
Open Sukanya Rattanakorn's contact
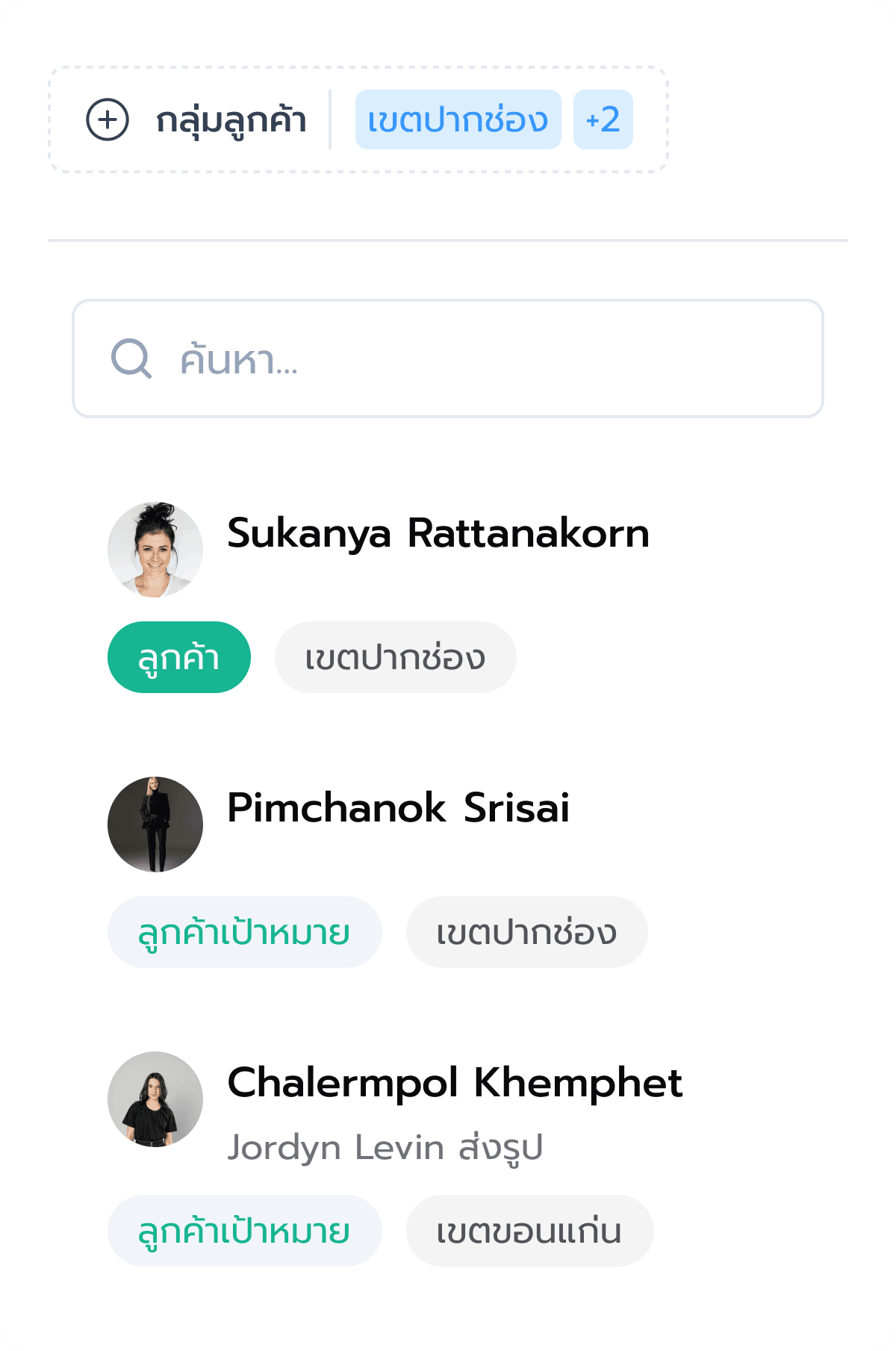pos(438,534)
